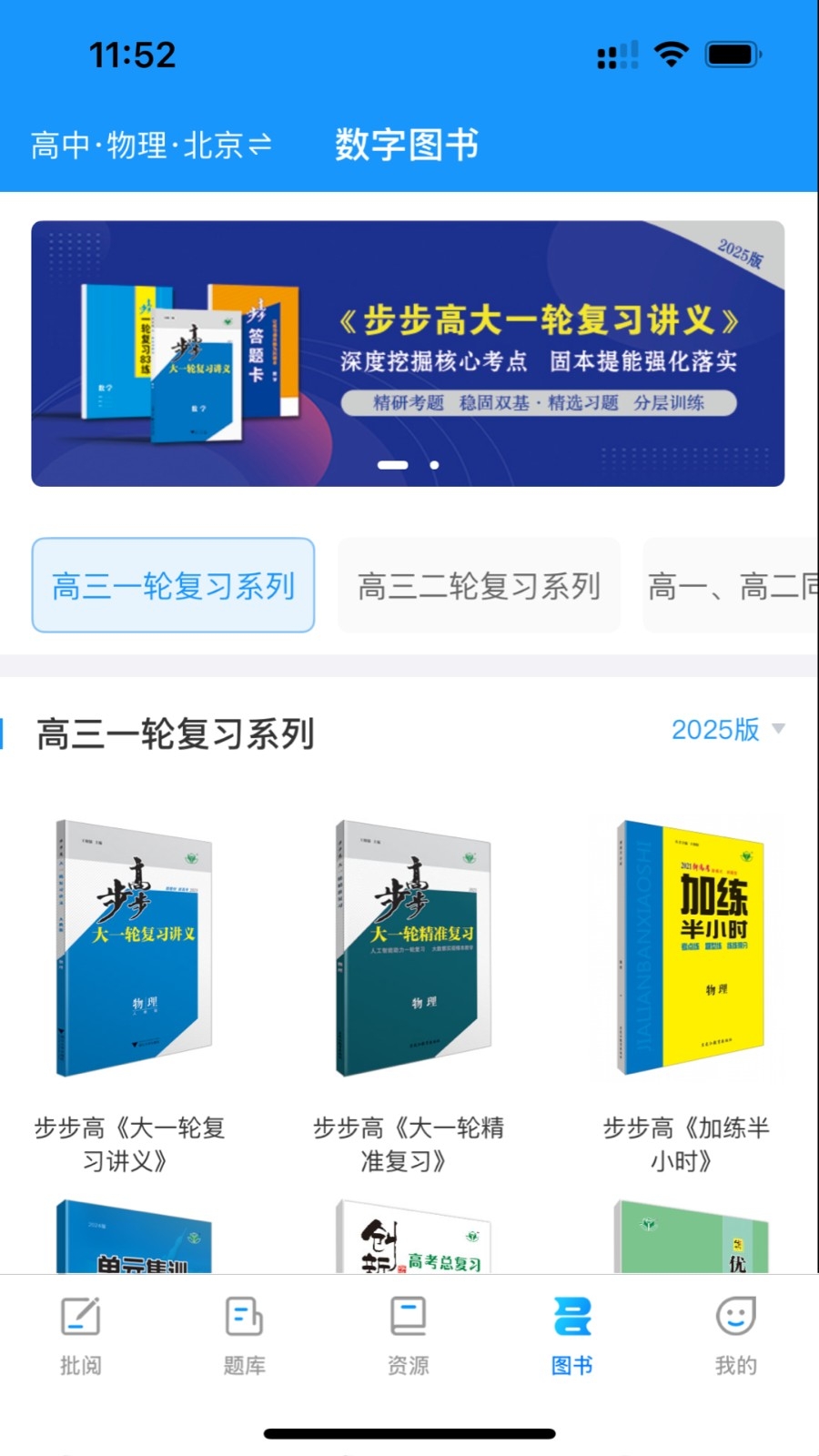819x1456 pixels.
Task: Open the 创新 高考总复习 book
Action: (413, 1238)
